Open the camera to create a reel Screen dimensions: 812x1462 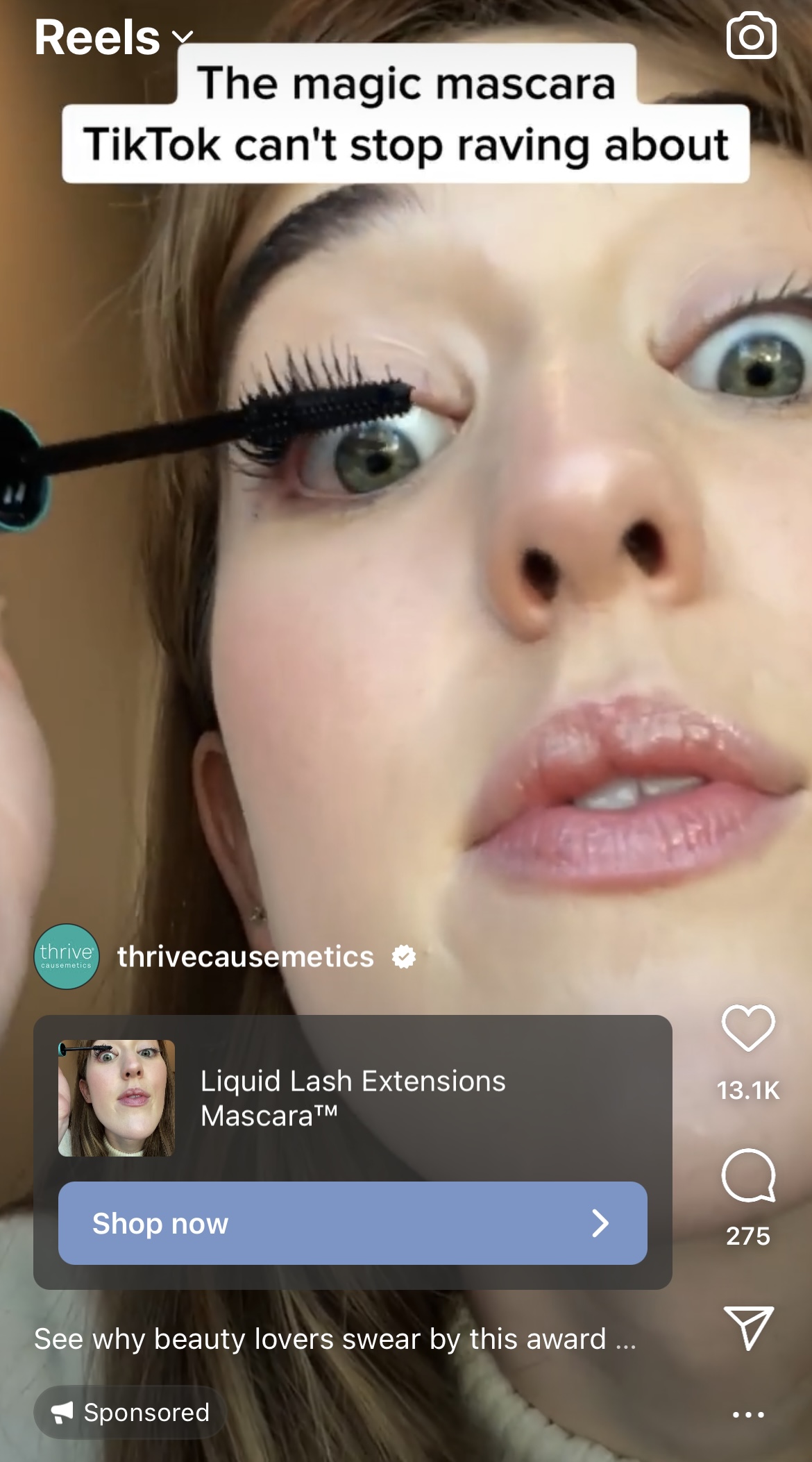751,36
